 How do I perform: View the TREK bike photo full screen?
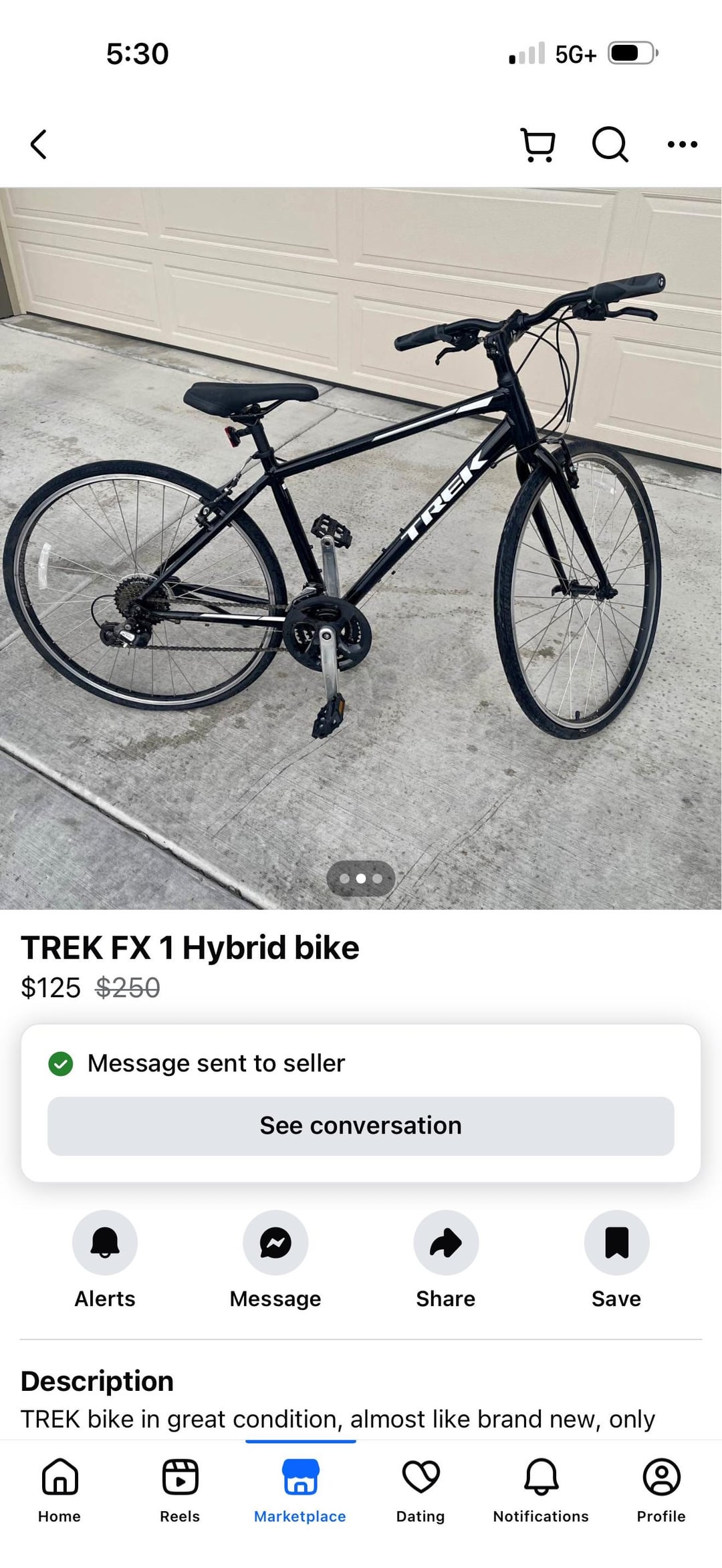[x=361, y=548]
